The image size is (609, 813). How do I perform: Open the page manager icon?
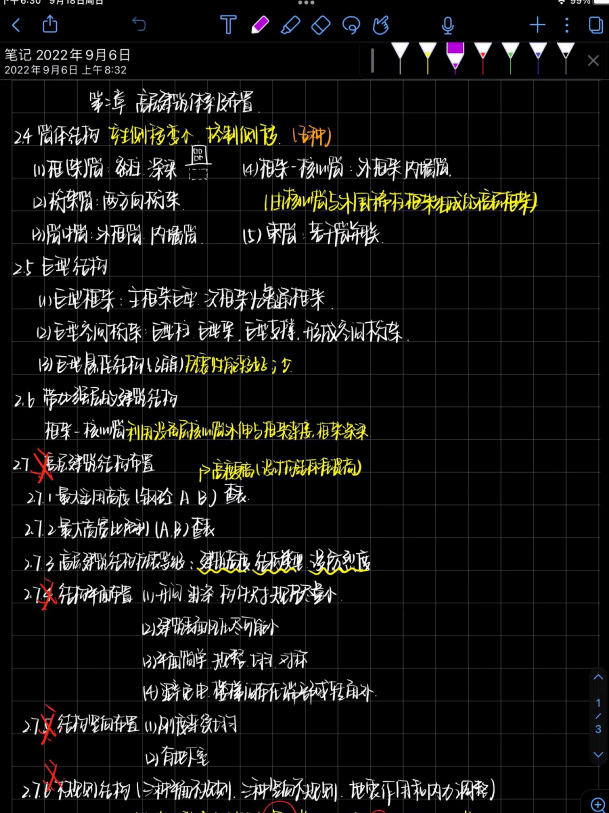[x=595, y=25]
